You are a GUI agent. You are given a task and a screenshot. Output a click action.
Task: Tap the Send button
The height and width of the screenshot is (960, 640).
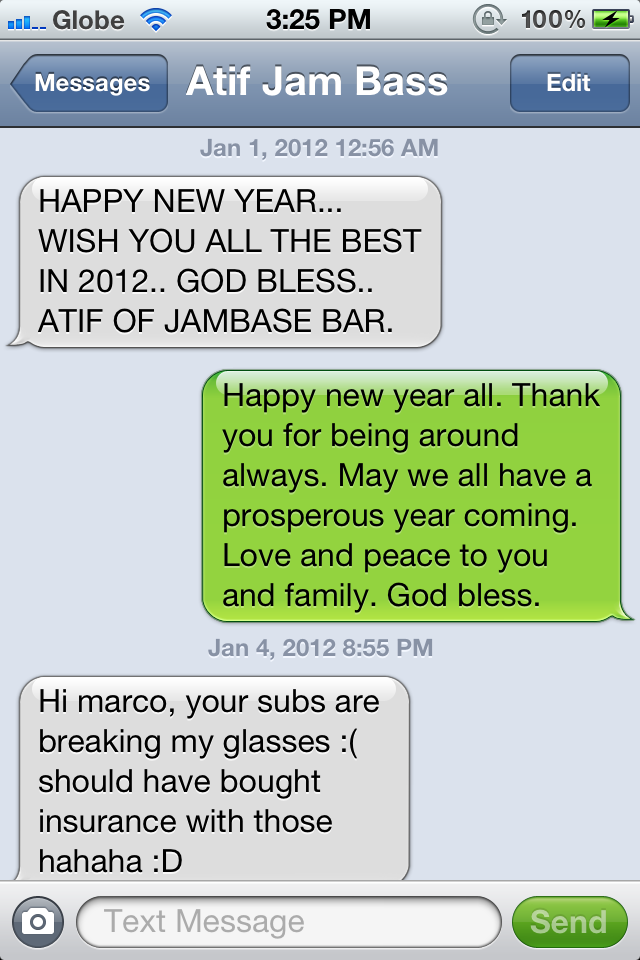coord(568,921)
